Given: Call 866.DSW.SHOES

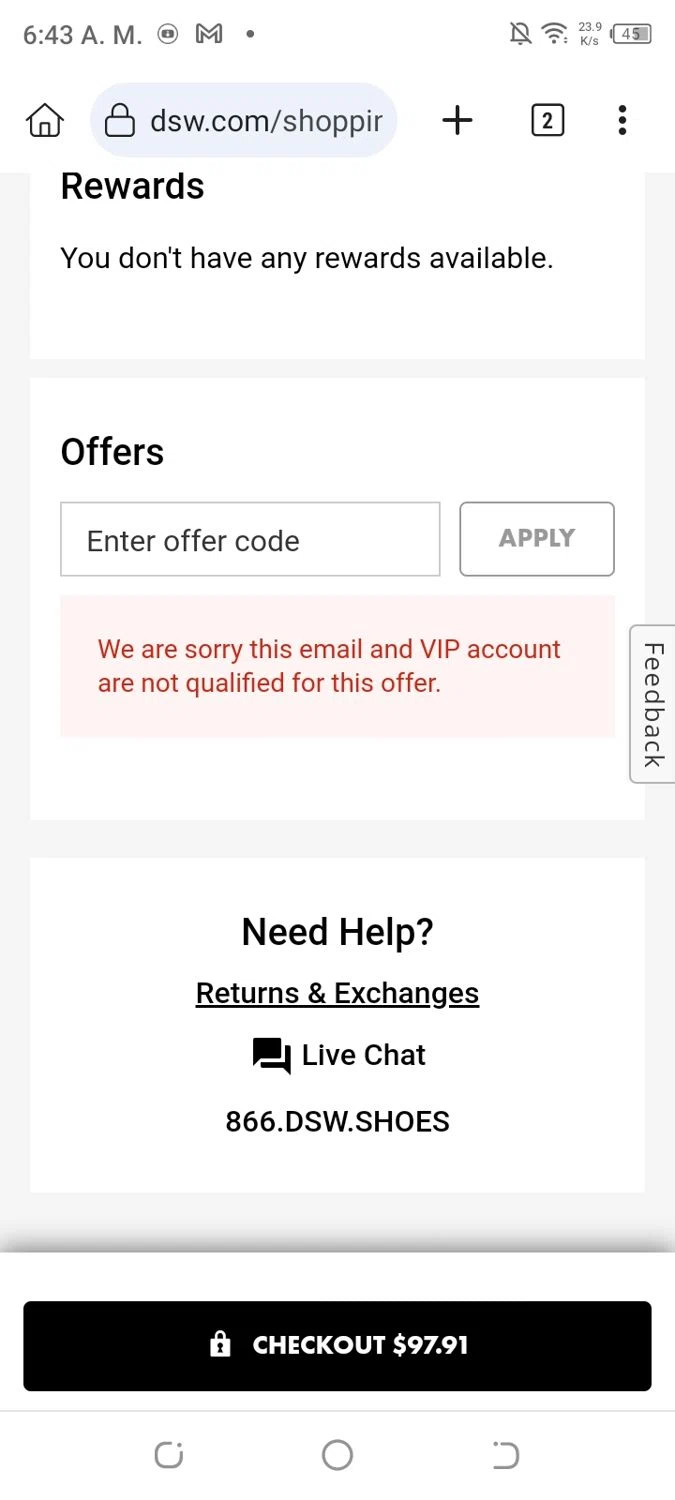Looking at the screenshot, I should [338, 1121].
